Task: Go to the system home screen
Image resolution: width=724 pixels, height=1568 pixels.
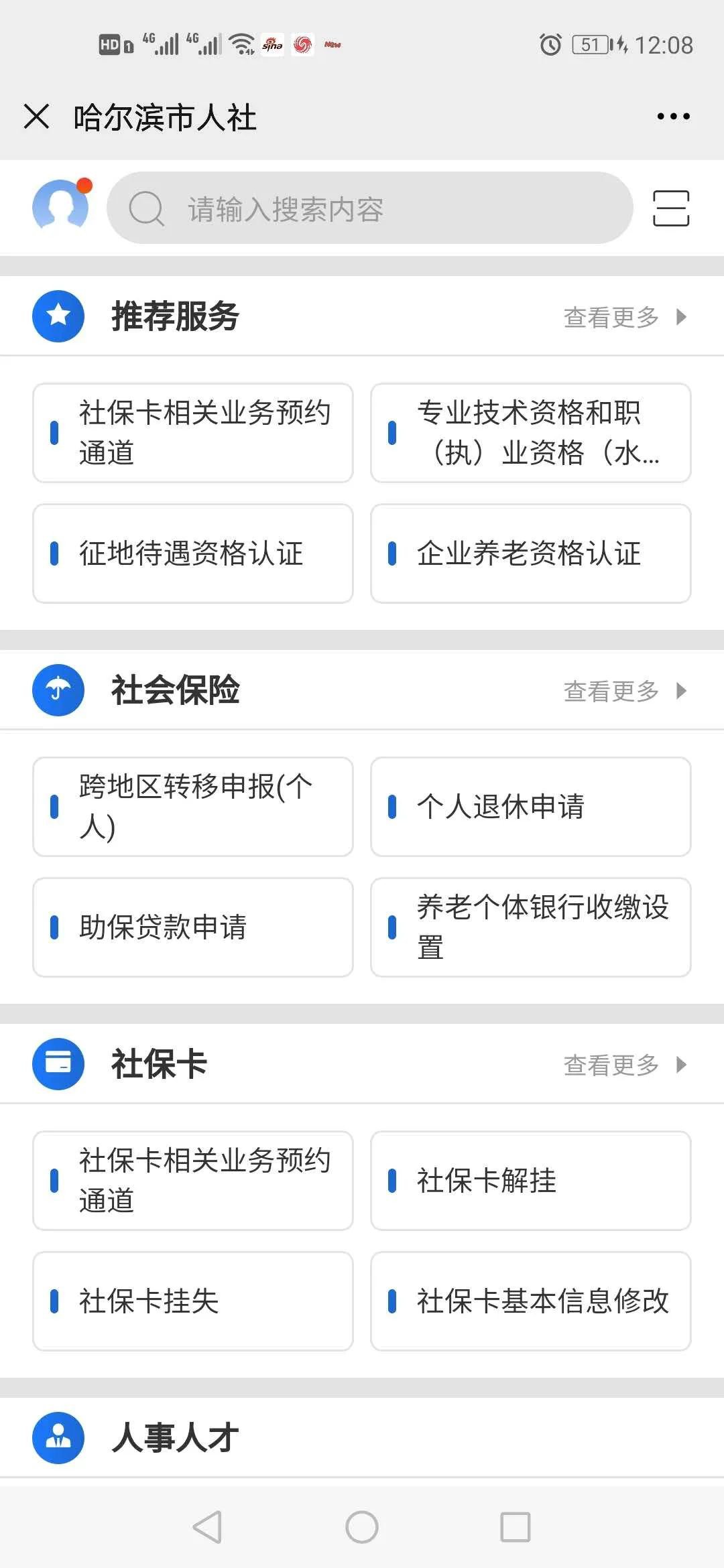Action: 362,1527
